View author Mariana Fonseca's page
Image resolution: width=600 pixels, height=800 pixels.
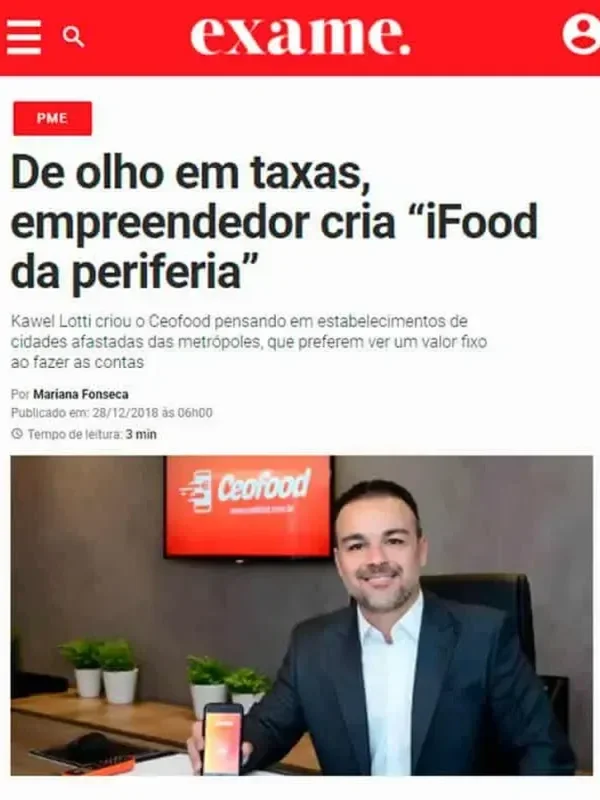tap(80, 394)
